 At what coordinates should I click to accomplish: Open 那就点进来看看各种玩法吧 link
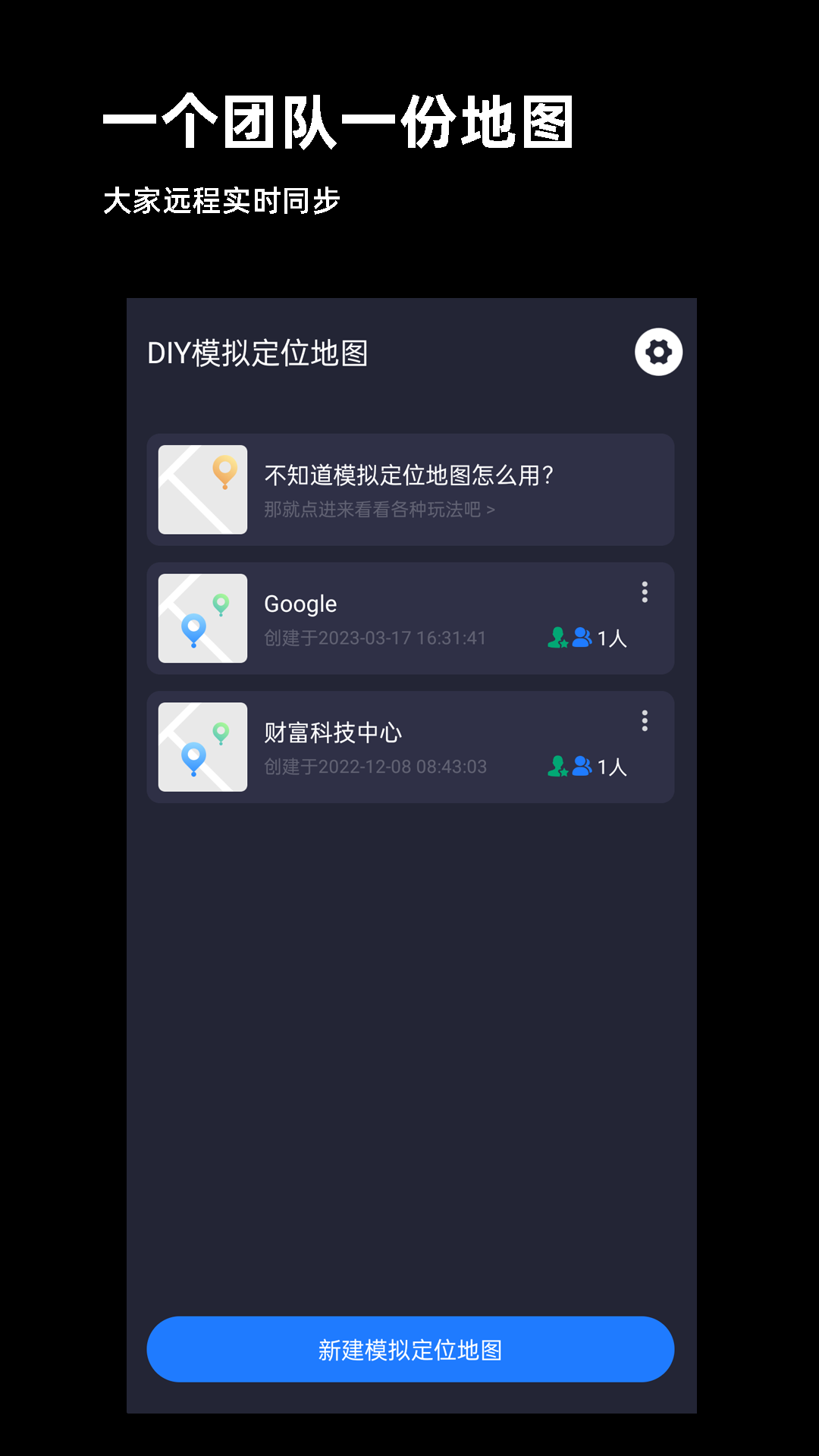(x=375, y=510)
